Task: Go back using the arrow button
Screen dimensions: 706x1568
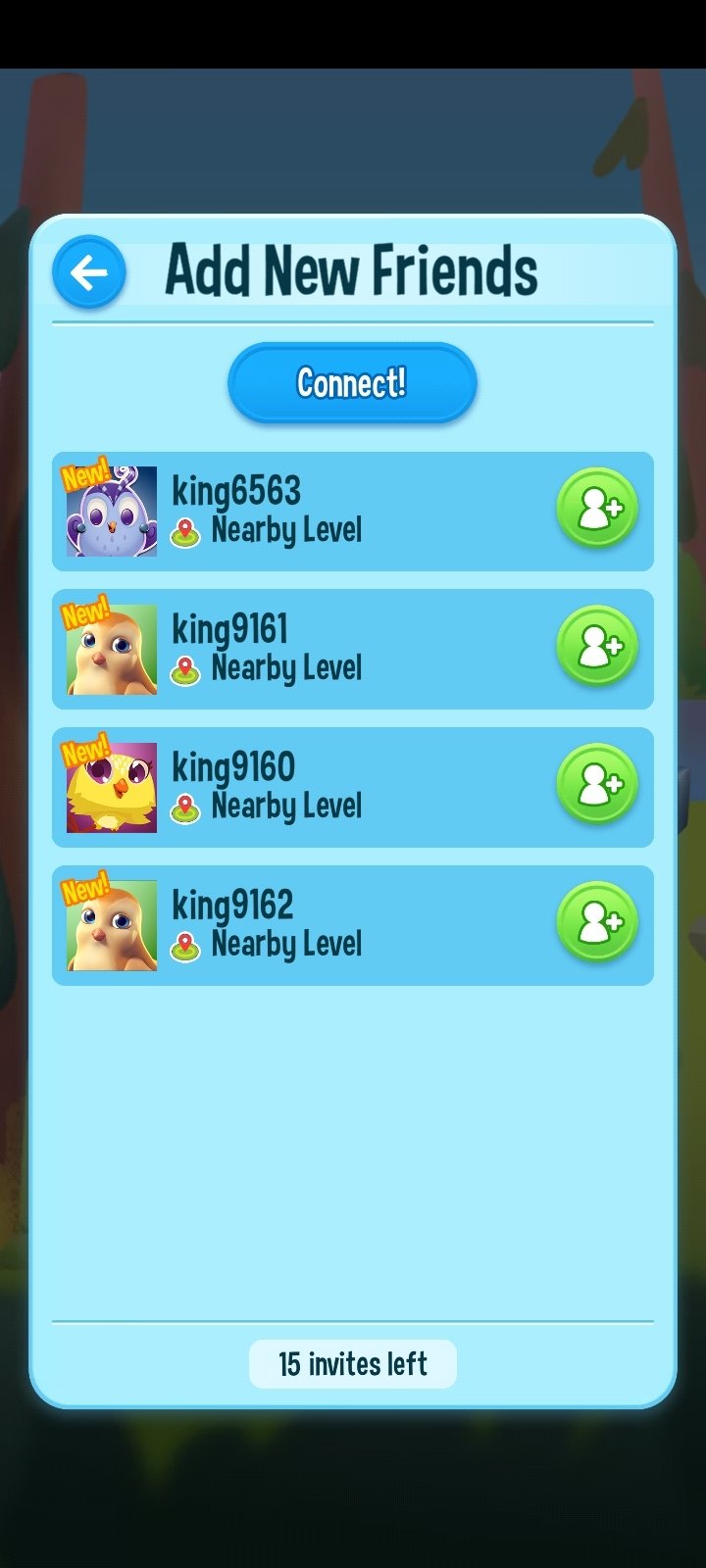Action: 89,272
